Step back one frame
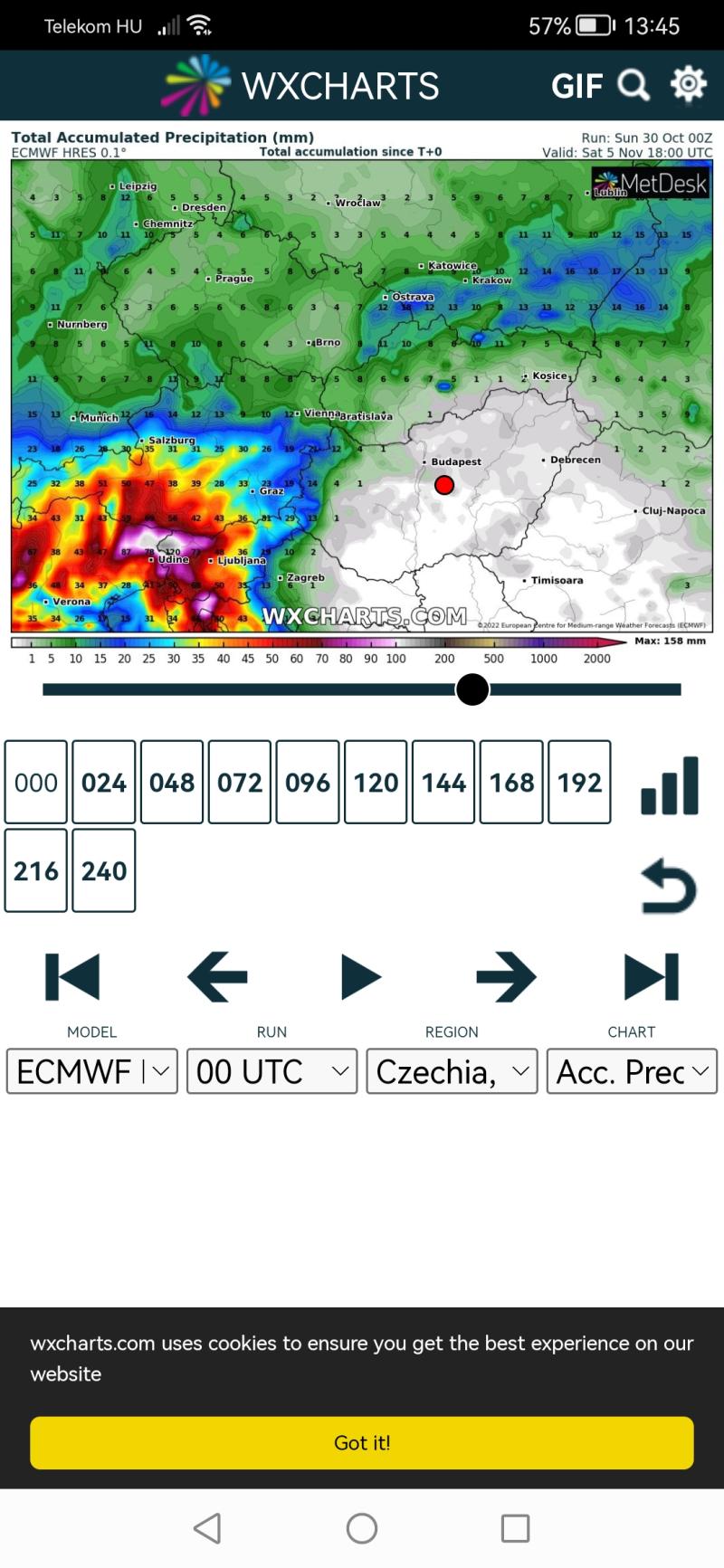Image resolution: width=724 pixels, height=1568 pixels. 217,977
